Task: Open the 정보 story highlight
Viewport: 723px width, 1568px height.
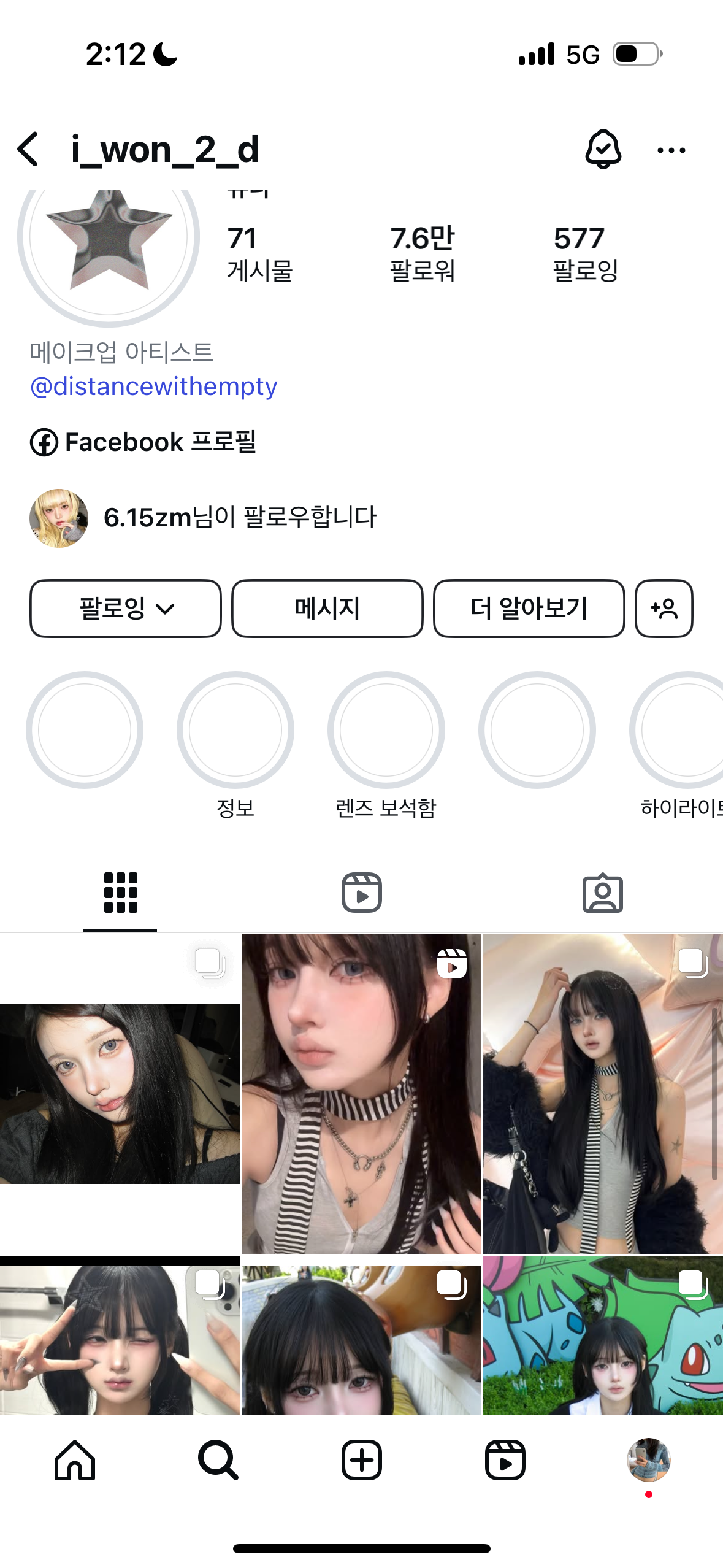Action: (235, 730)
